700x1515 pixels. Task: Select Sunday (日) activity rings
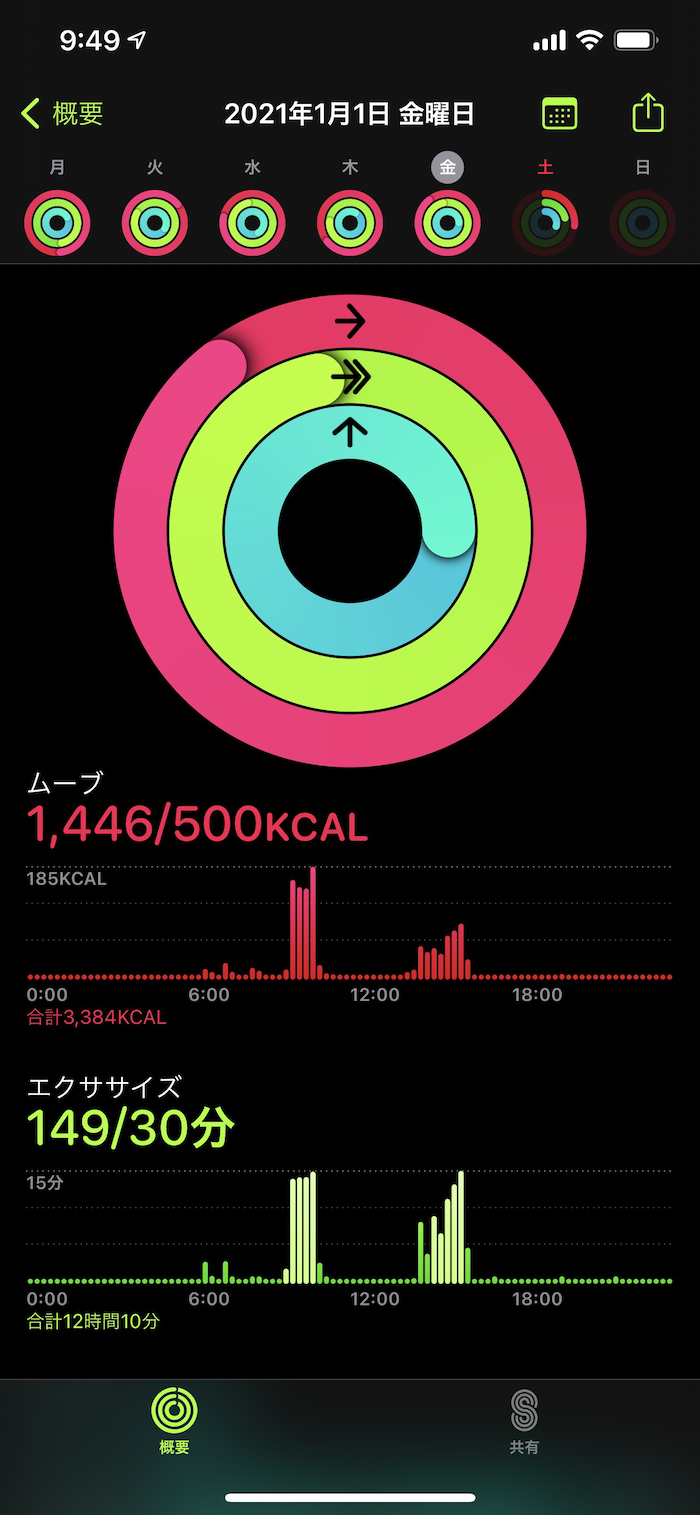642,222
